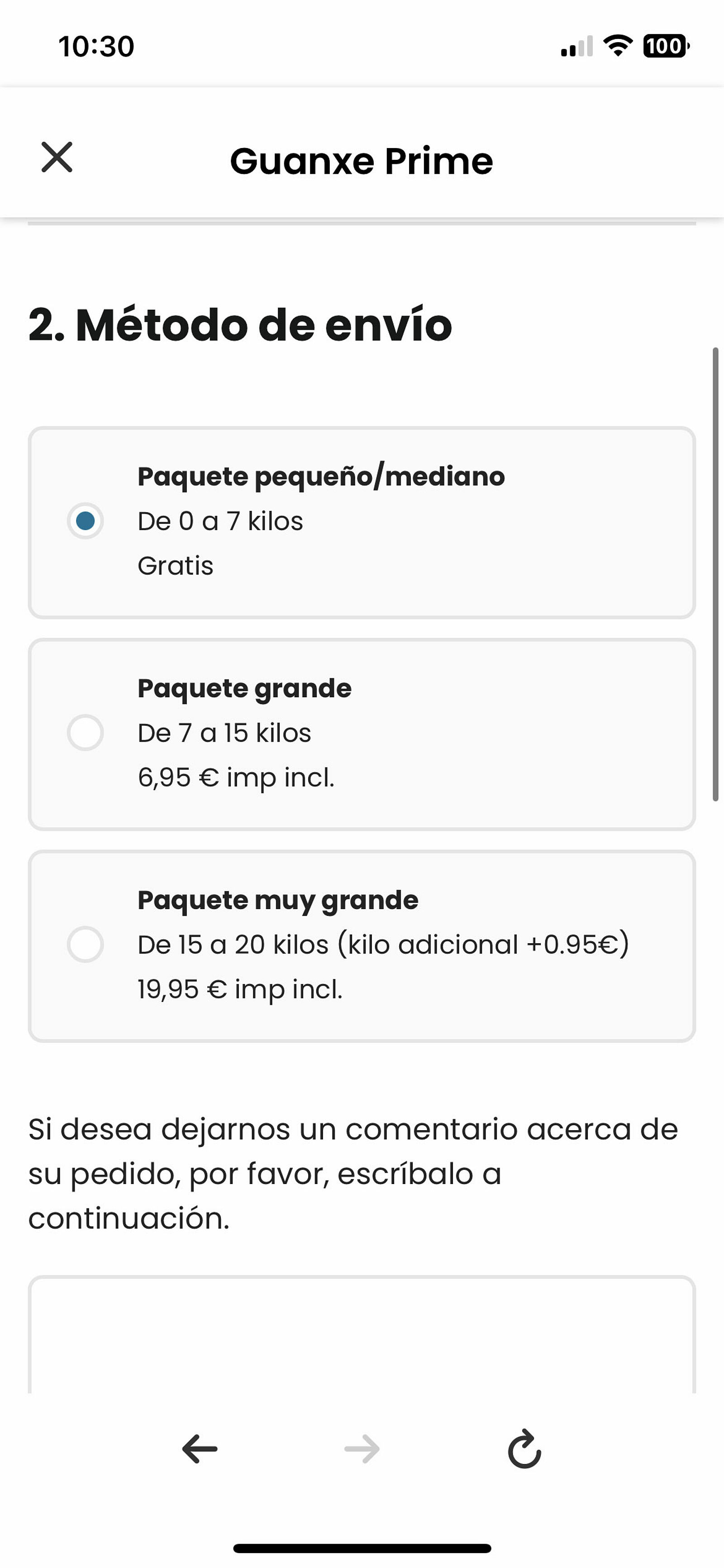This screenshot has width=724, height=1568.
Task: Go back with the left arrow
Action: click(x=200, y=1449)
